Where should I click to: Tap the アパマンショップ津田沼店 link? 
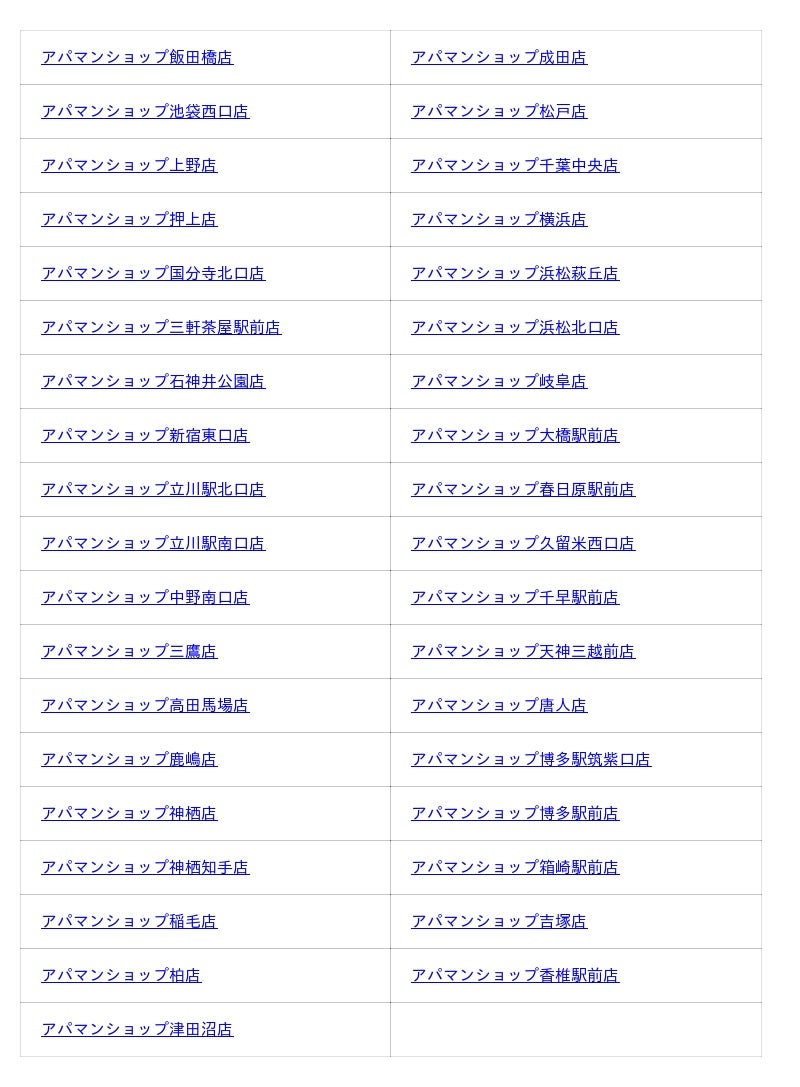tap(137, 1030)
